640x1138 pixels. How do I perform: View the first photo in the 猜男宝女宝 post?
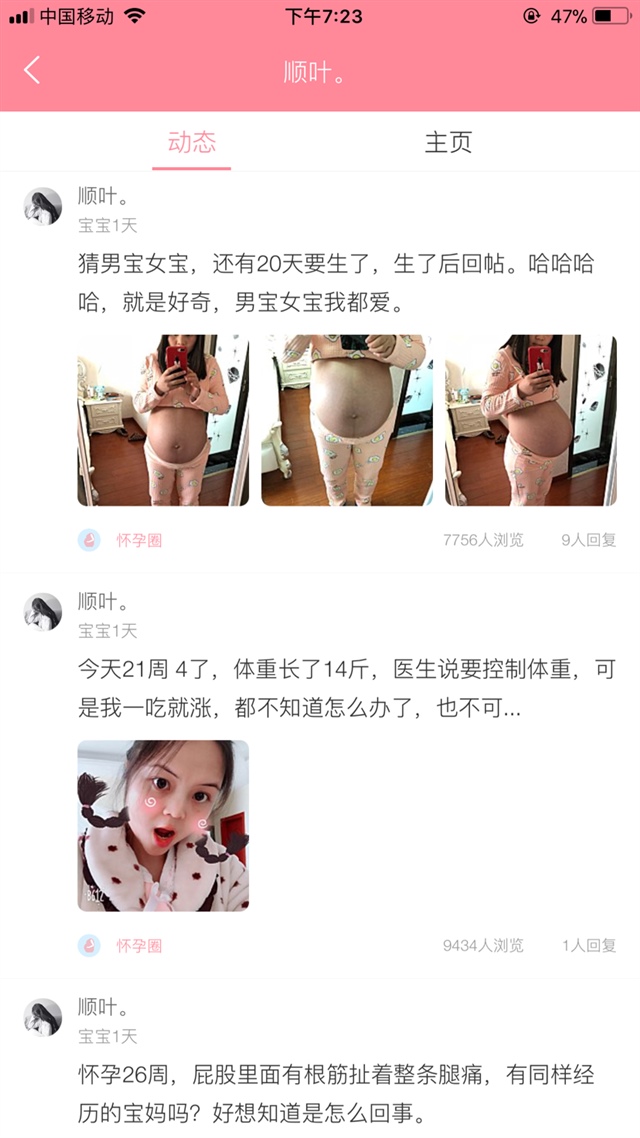(163, 420)
